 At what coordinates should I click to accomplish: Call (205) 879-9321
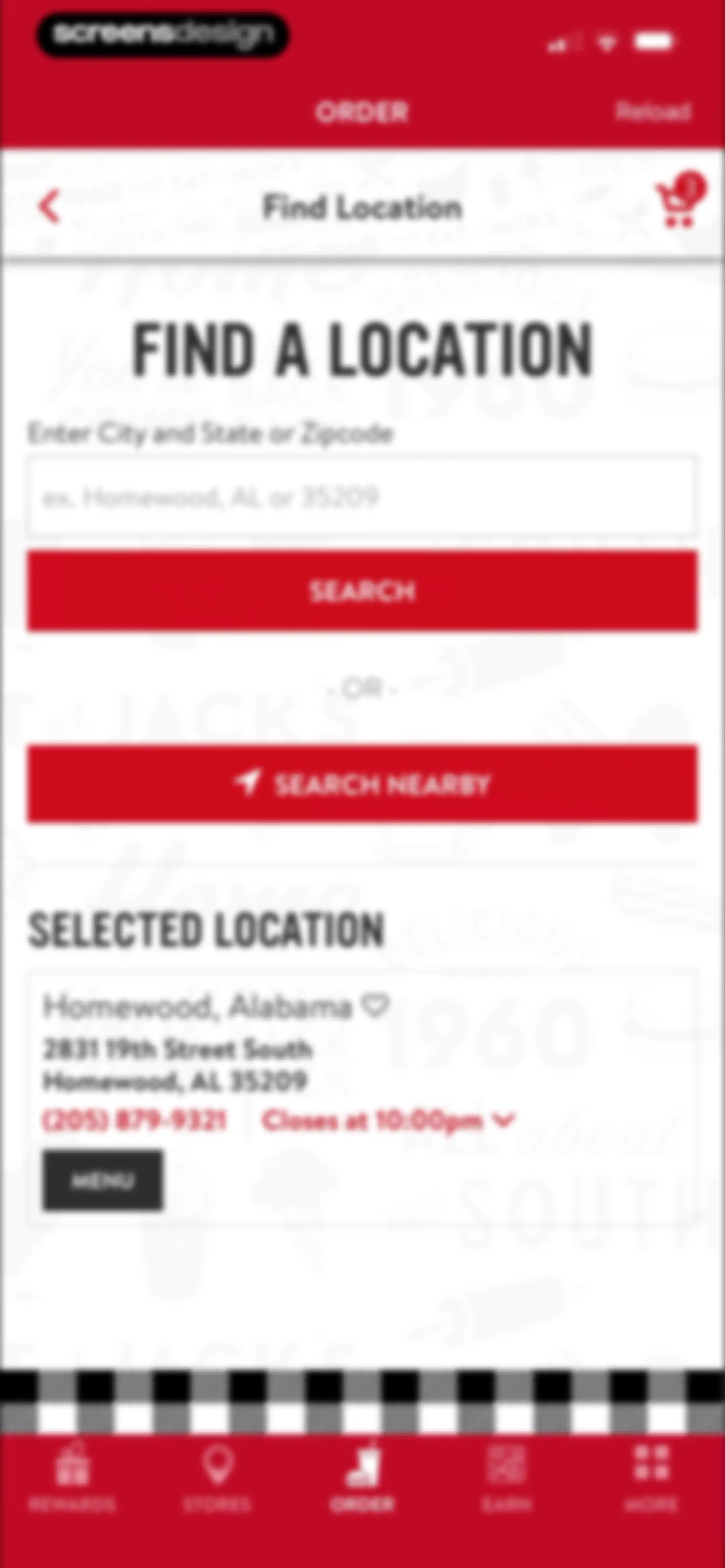click(x=135, y=1120)
